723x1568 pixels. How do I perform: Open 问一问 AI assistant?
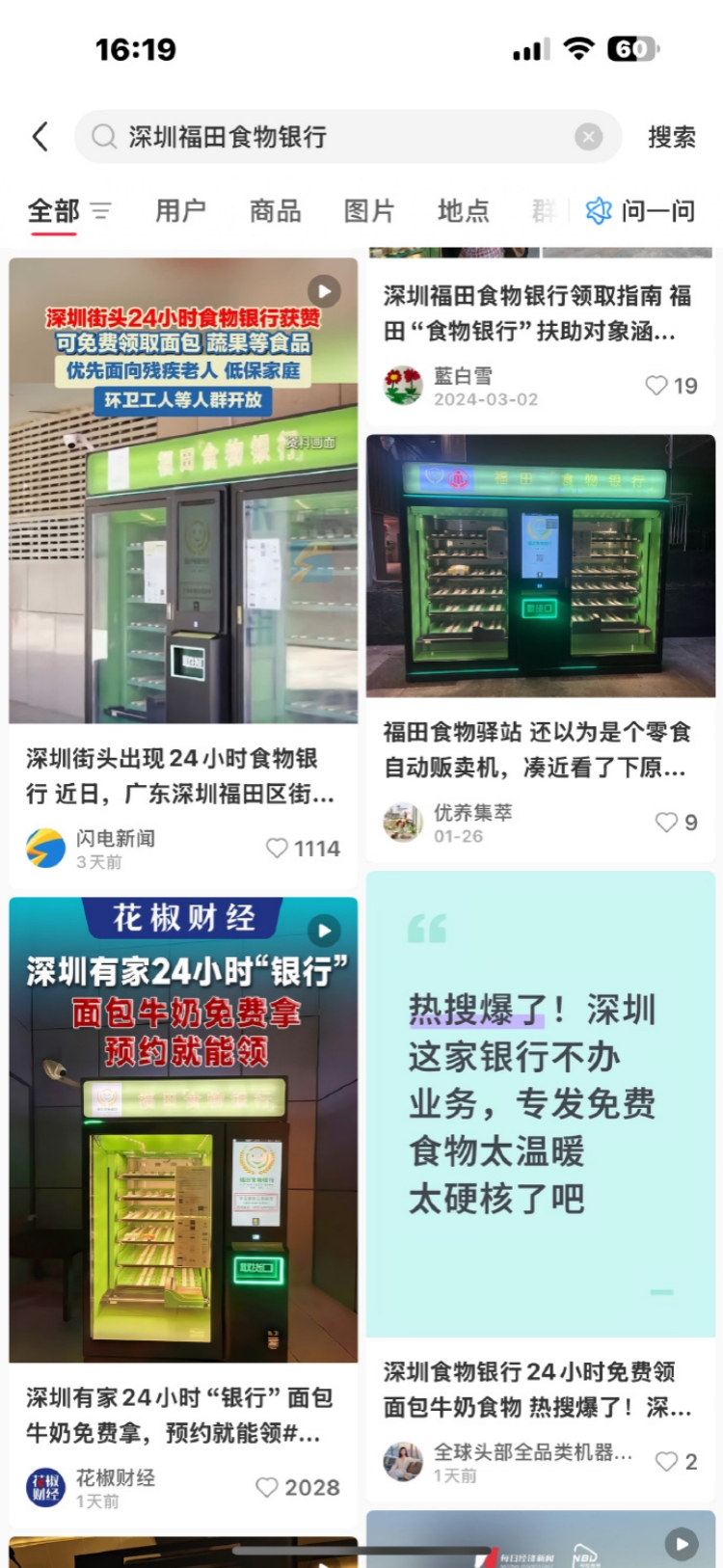[641, 210]
